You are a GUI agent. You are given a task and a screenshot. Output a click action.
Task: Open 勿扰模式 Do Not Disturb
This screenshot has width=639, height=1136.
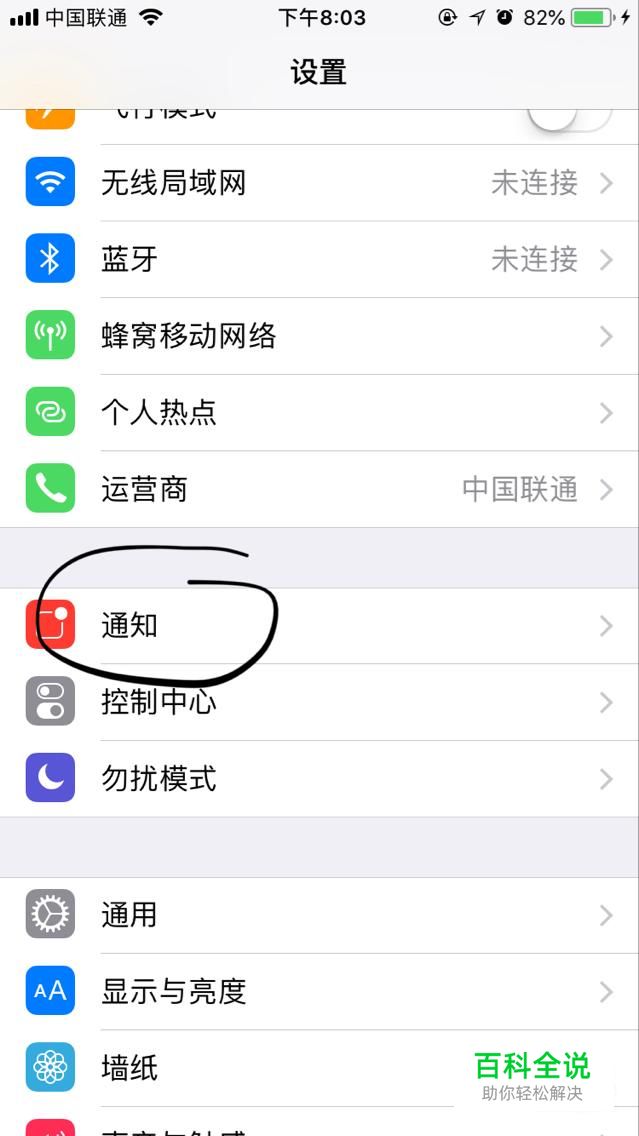(x=320, y=779)
